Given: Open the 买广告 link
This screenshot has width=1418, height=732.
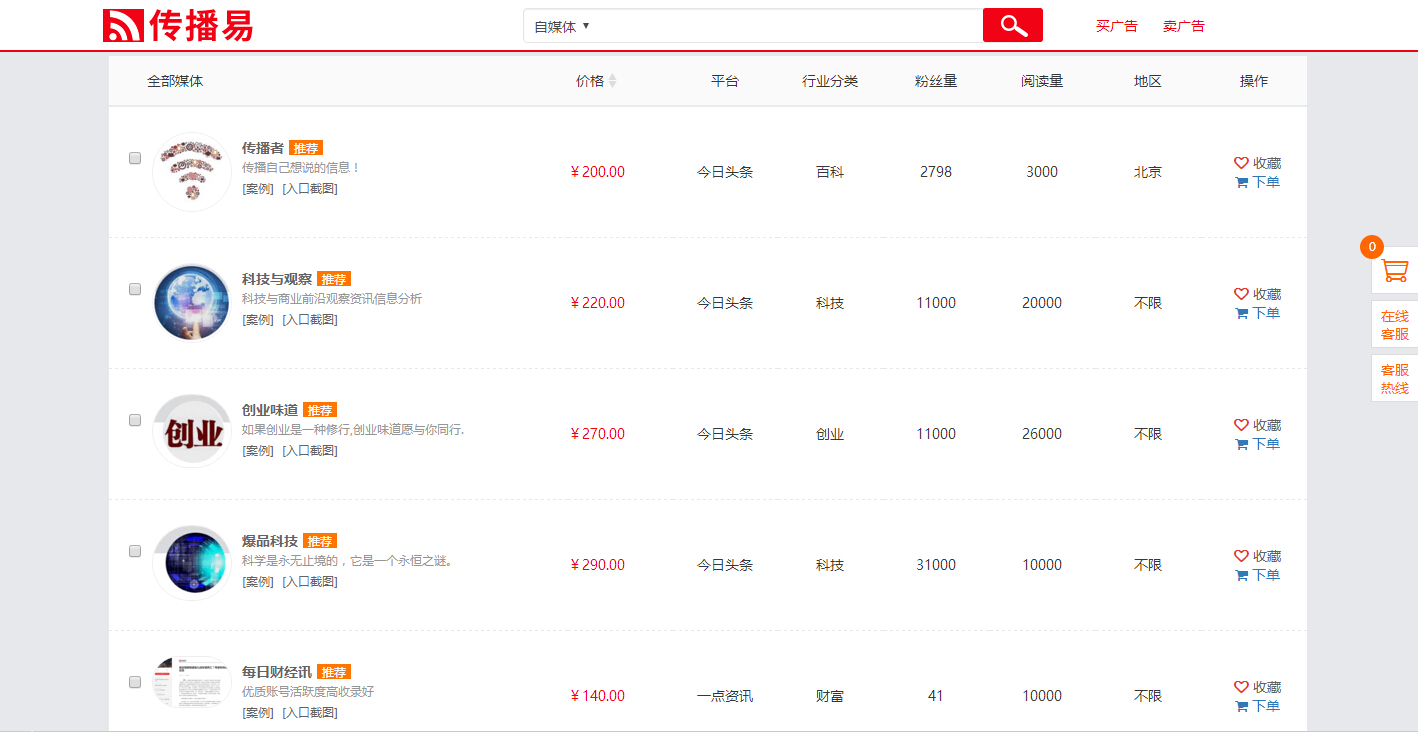Looking at the screenshot, I should click(x=1116, y=26).
